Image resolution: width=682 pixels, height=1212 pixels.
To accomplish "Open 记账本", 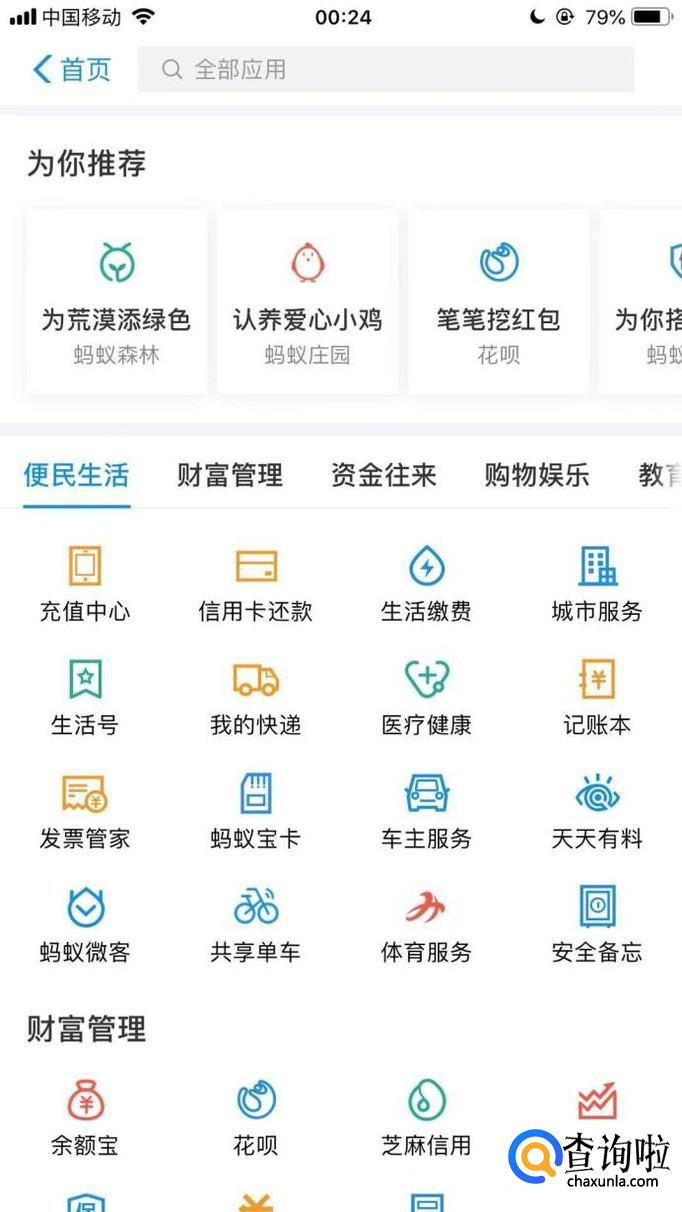I will click(x=597, y=697).
